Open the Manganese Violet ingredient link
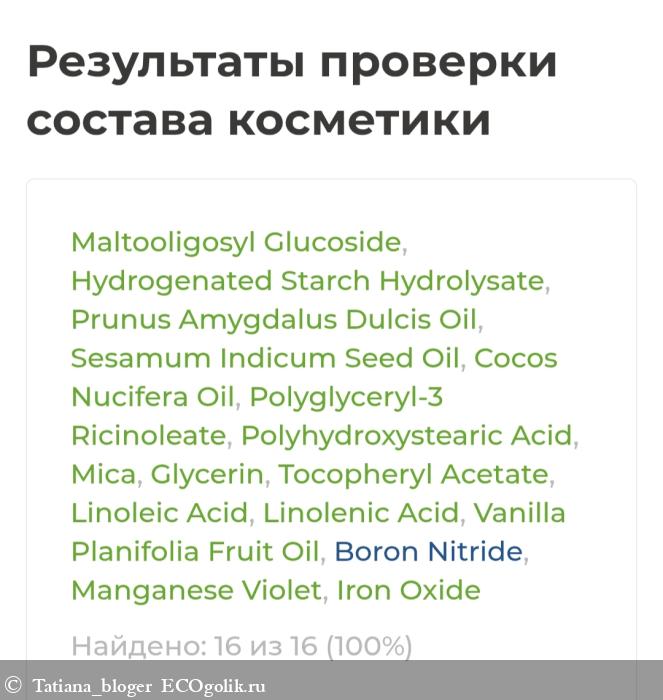 pos(196,591)
